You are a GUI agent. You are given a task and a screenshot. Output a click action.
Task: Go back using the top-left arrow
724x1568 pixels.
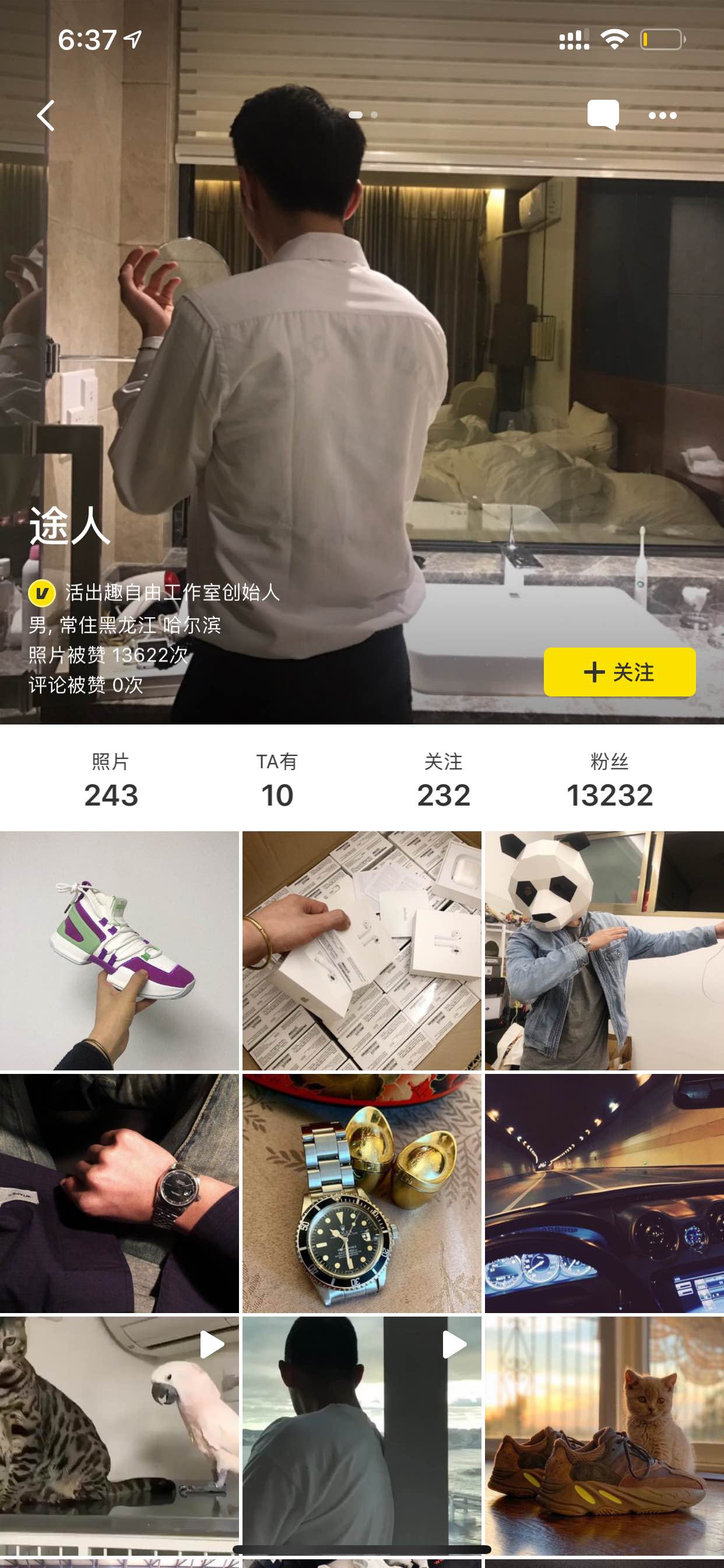tap(45, 116)
